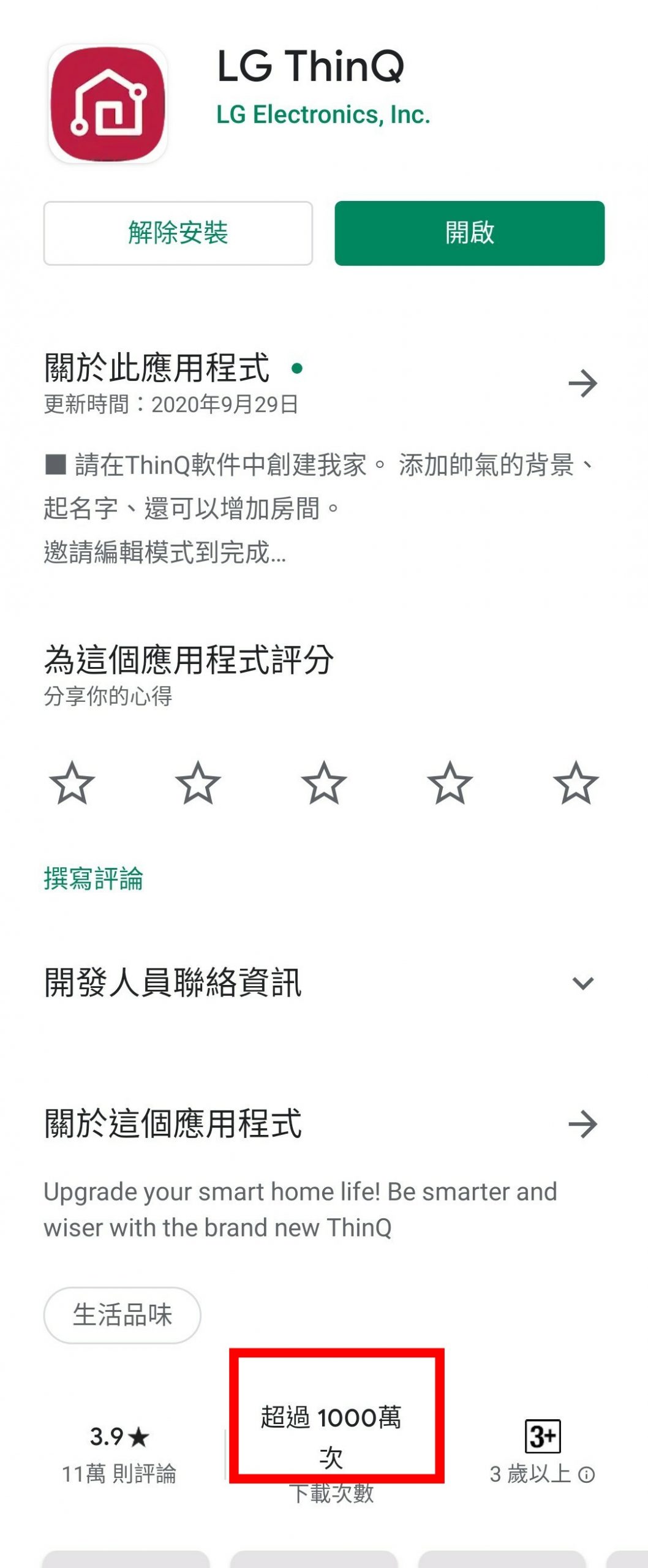Open the 關於此應用程式 update details arrow
This screenshot has height=1568, width=648.
coord(582,384)
